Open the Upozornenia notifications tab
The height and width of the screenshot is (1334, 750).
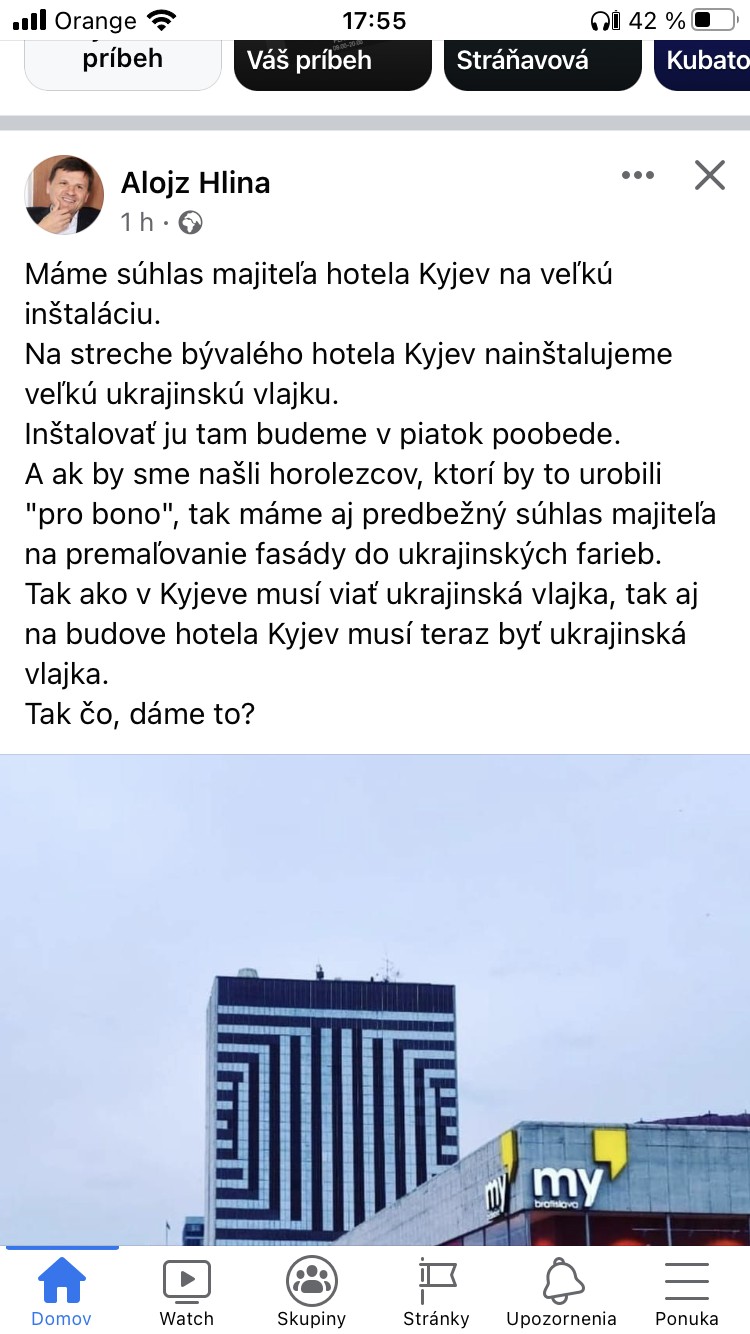pos(561,1291)
